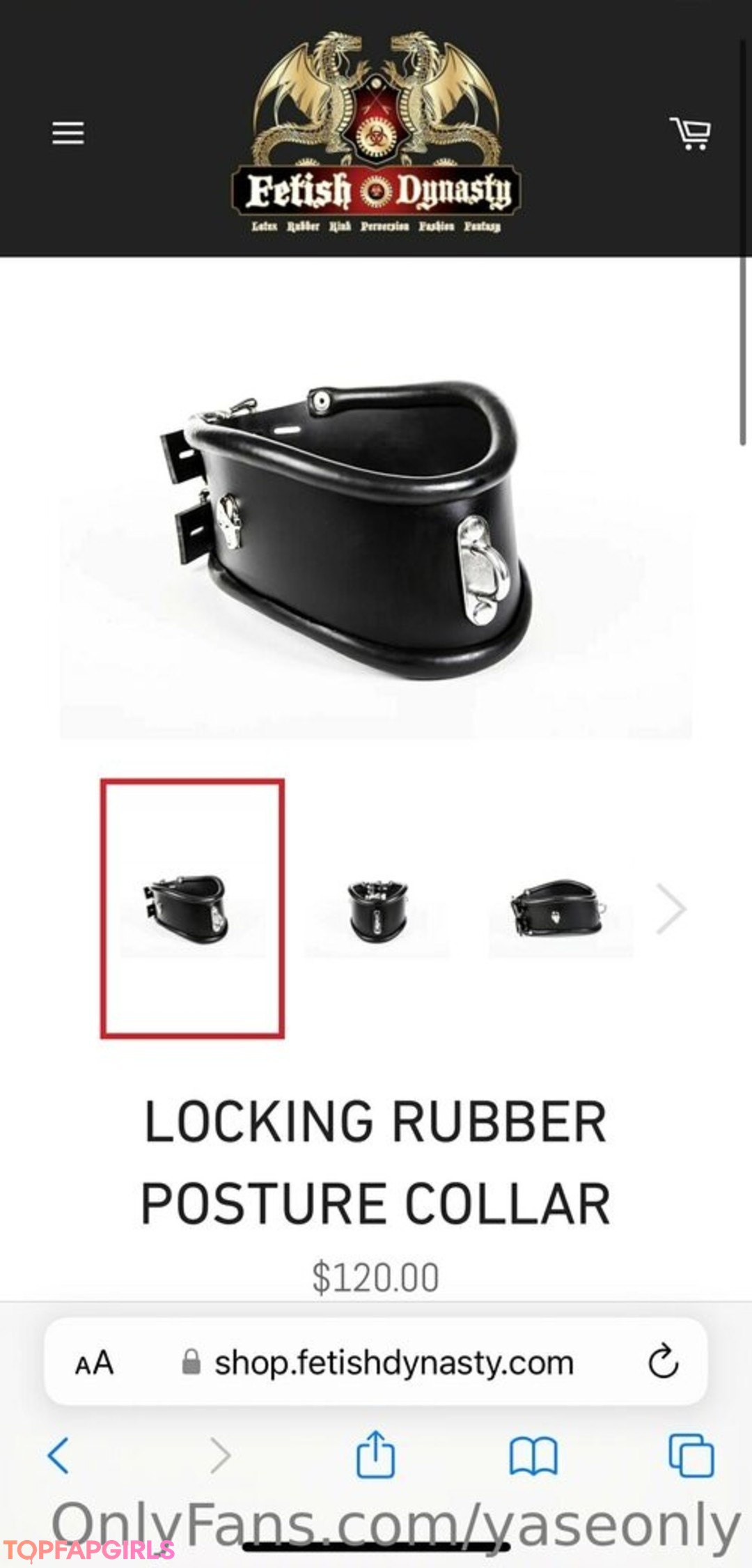This screenshot has width=752, height=1568.
Task: Go back to the previous page
Action: [x=58, y=1456]
